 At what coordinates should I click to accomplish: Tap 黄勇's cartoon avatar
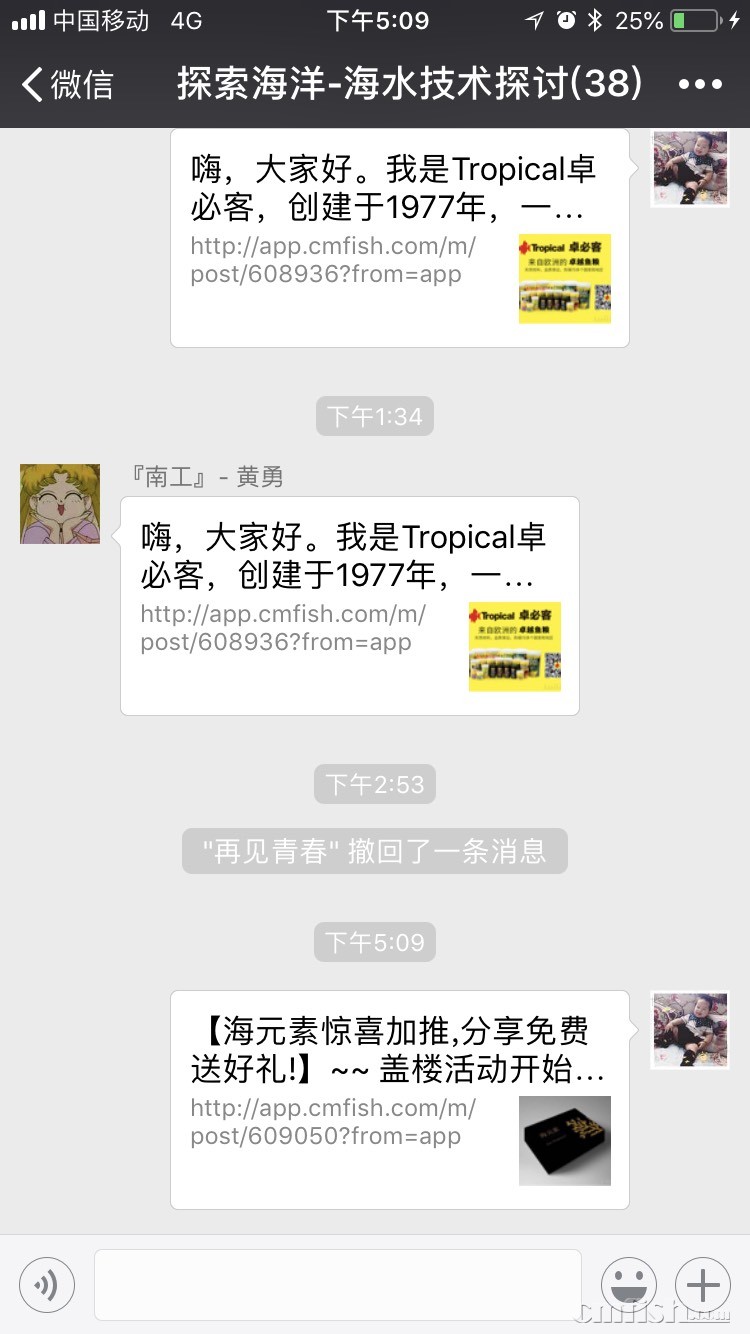[60, 504]
